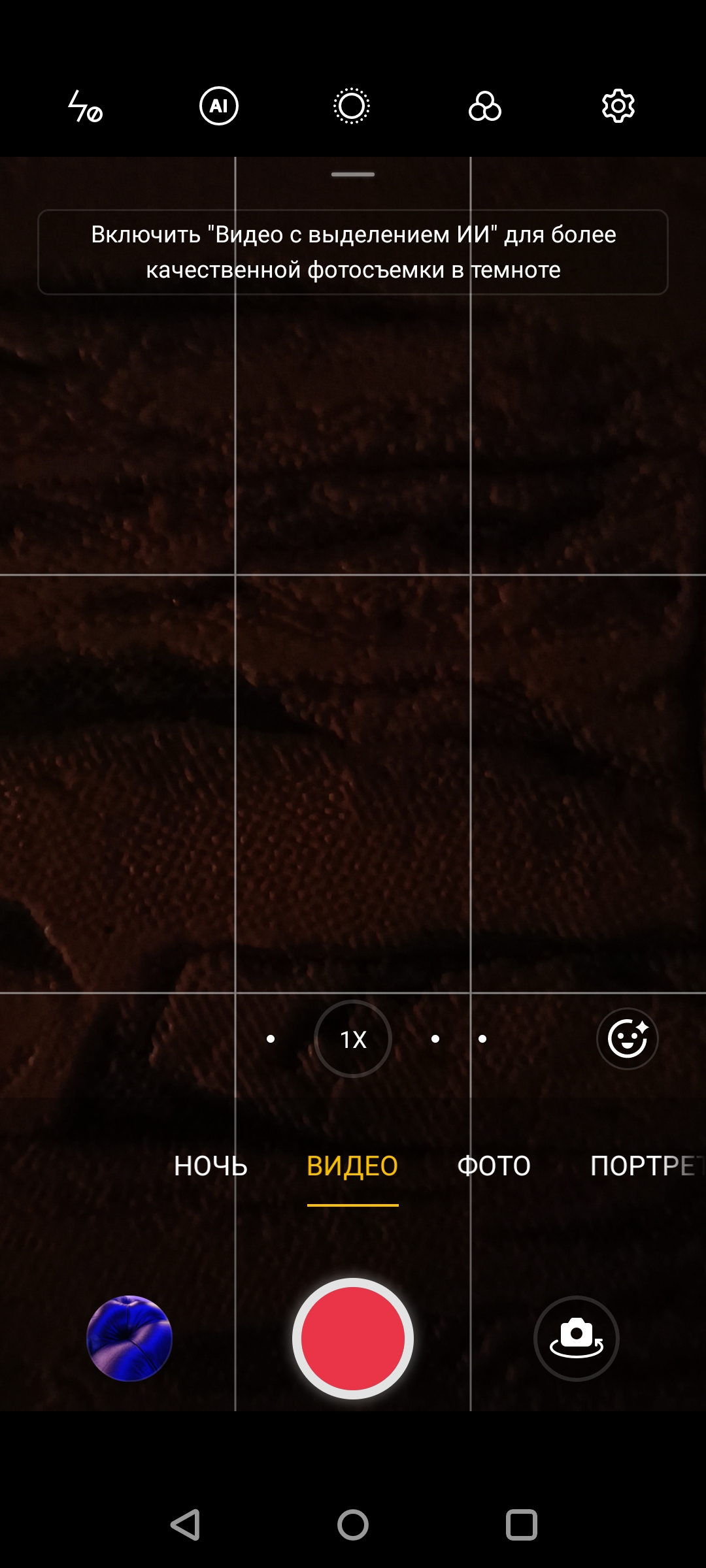Open the last captured photo thumbnail

click(129, 1339)
